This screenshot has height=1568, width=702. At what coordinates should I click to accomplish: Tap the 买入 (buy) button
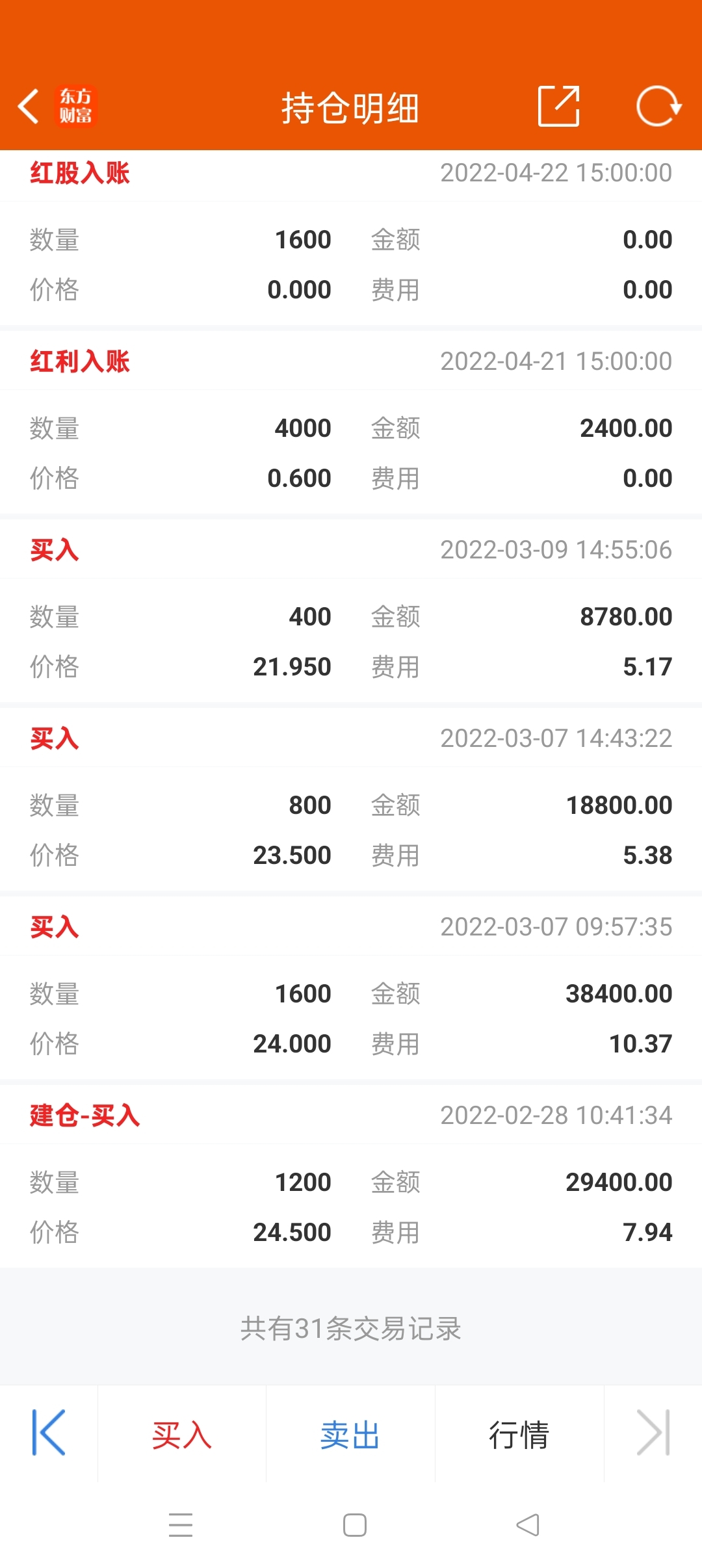182,1435
